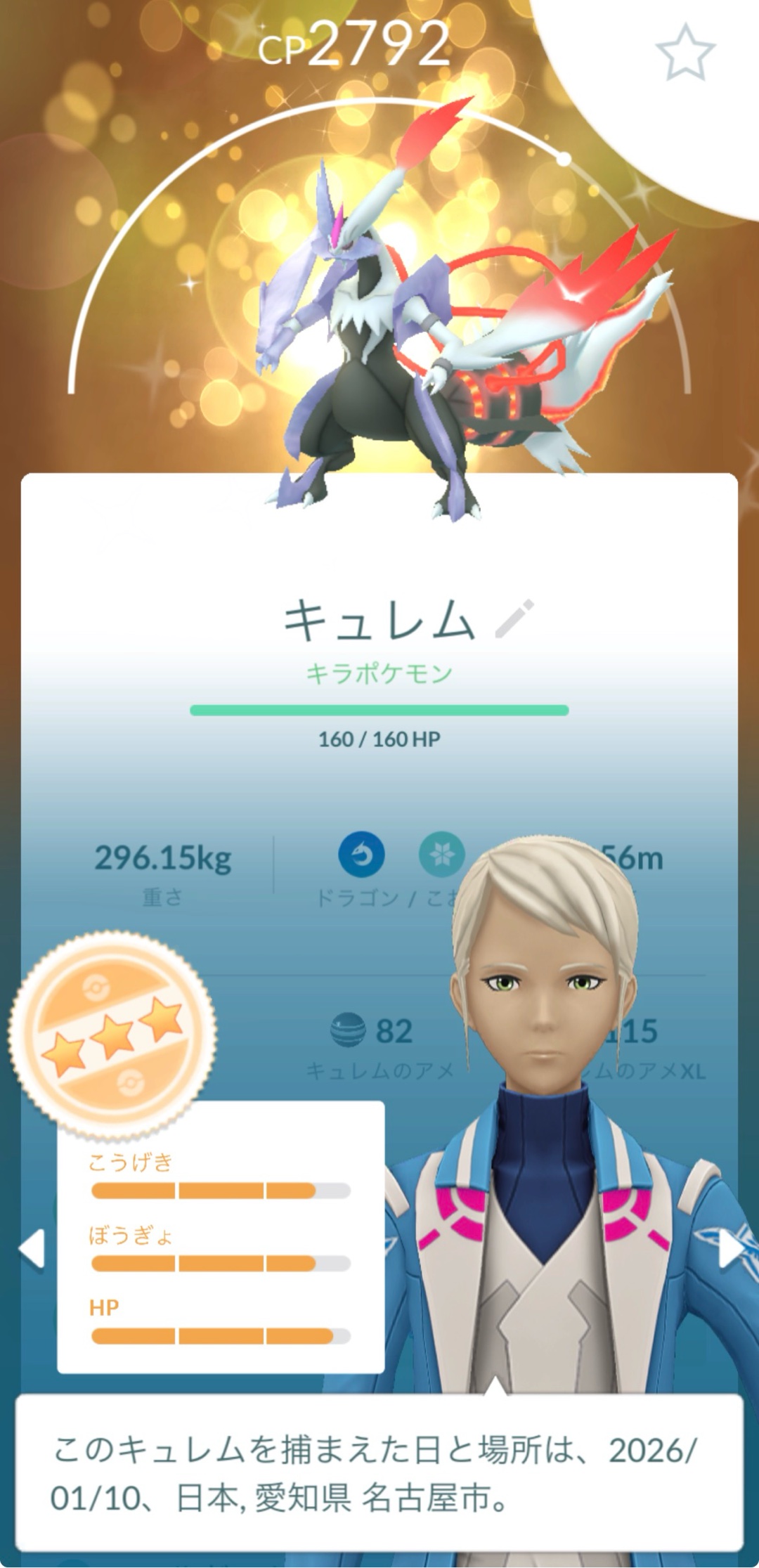Go to the next Pokémon appraisal
The width and height of the screenshot is (759, 1568).
(731, 1249)
